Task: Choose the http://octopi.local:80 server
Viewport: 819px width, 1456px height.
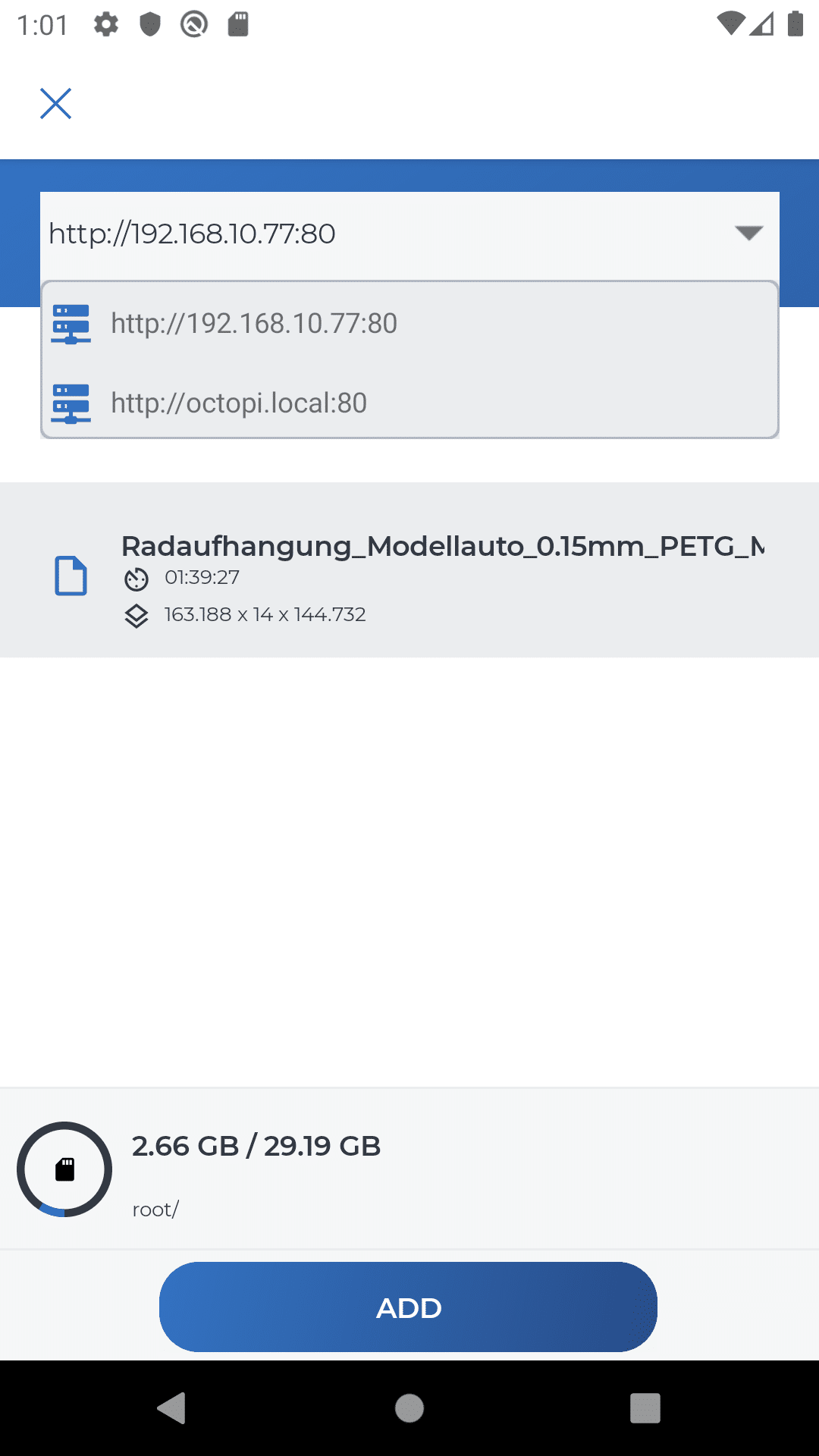Action: (x=409, y=403)
